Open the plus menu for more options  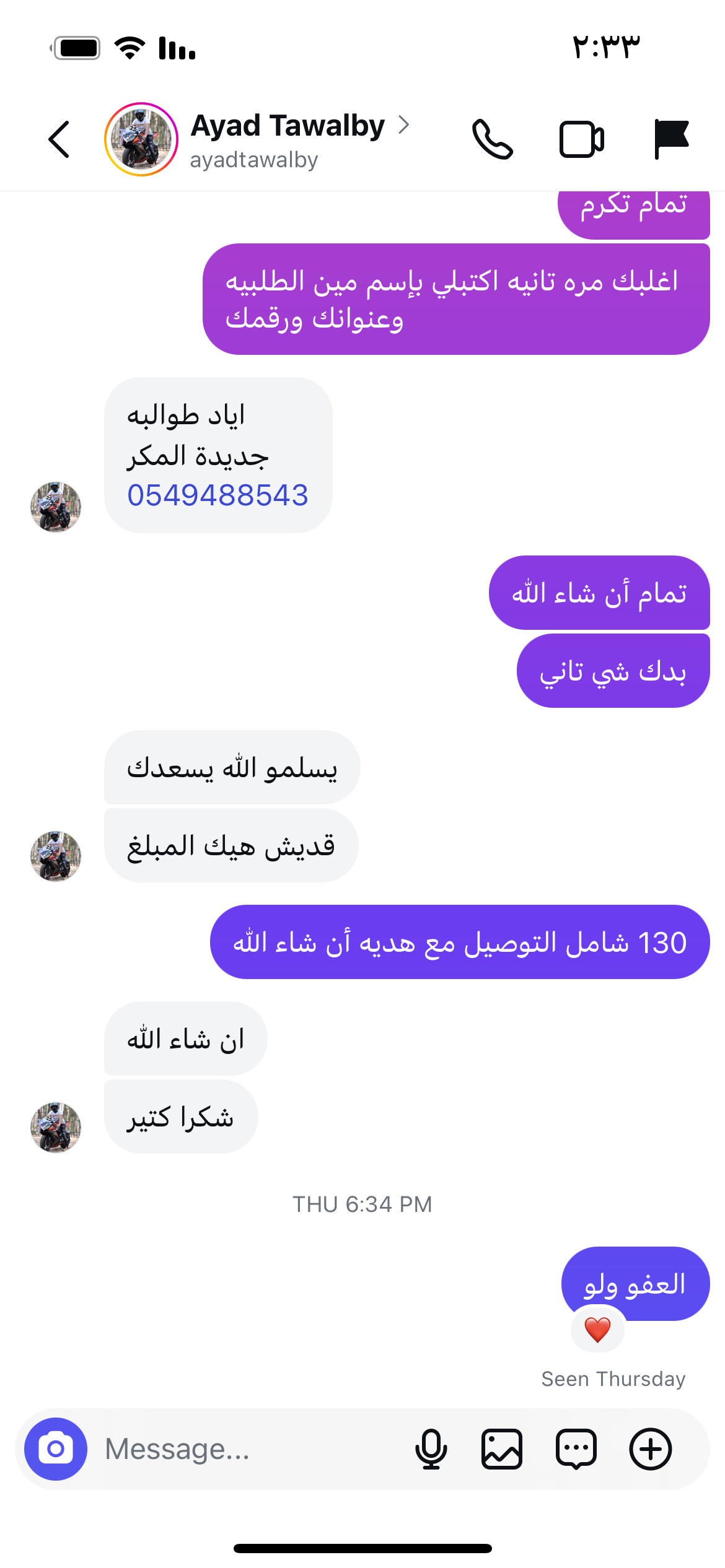tap(650, 1449)
